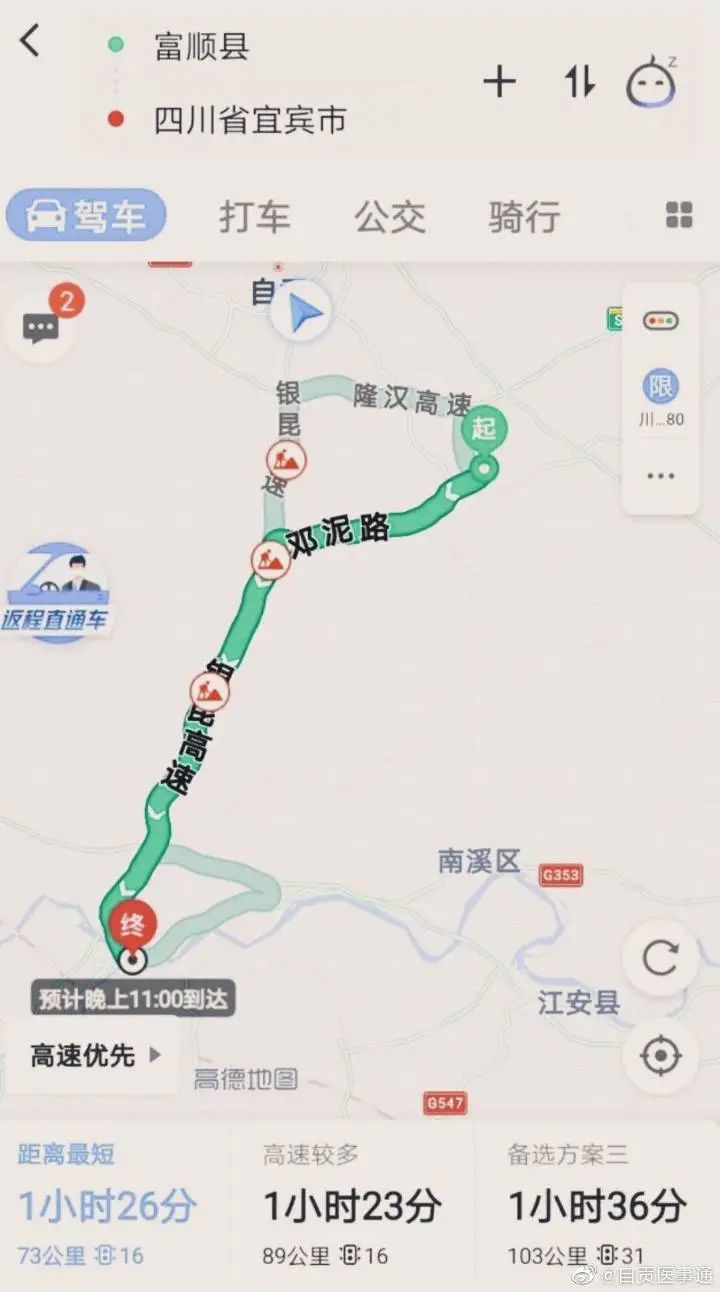The width and height of the screenshot is (720, 1292).
Task: Switch to the 打车 taxi tab
Action: tap(254, 216)
